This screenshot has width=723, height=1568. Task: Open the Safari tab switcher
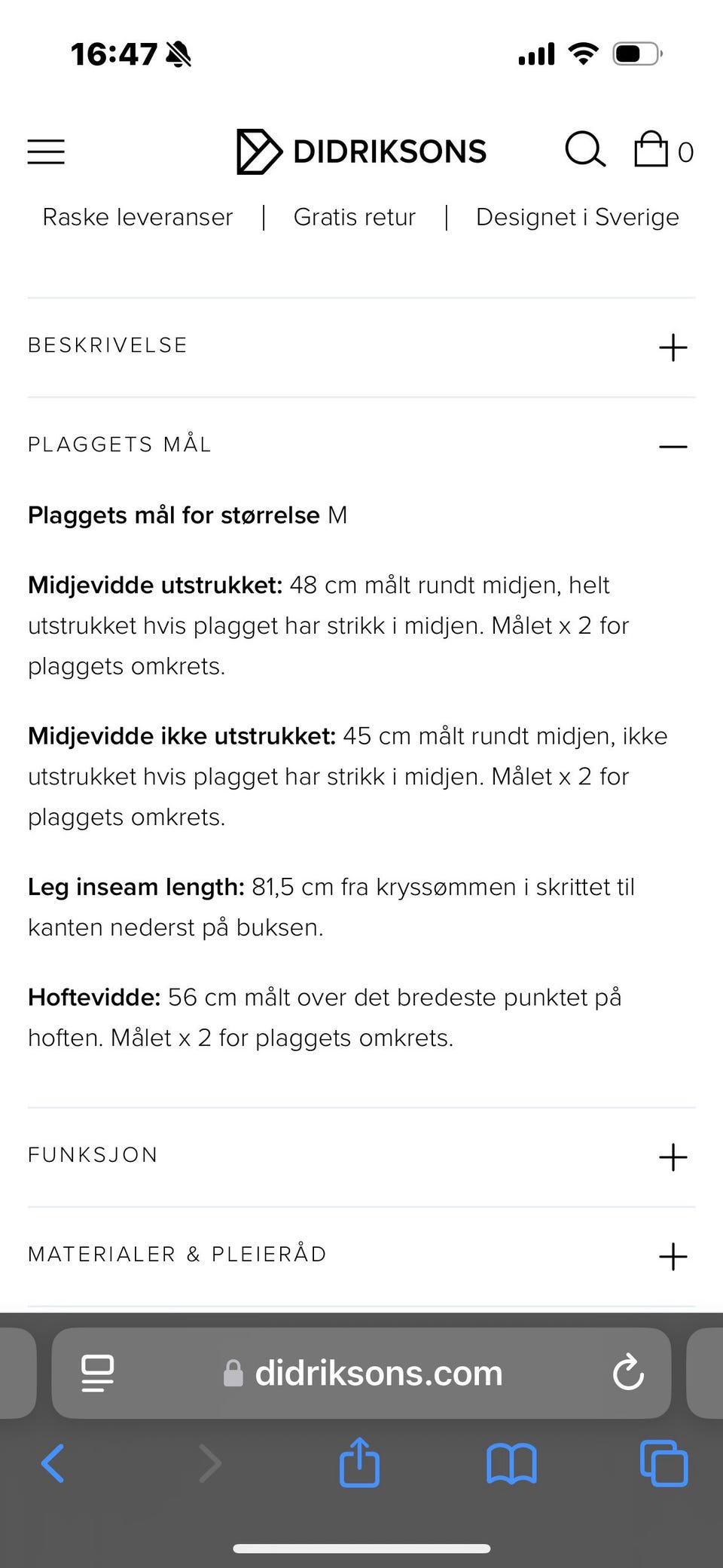click(662, 1463)
